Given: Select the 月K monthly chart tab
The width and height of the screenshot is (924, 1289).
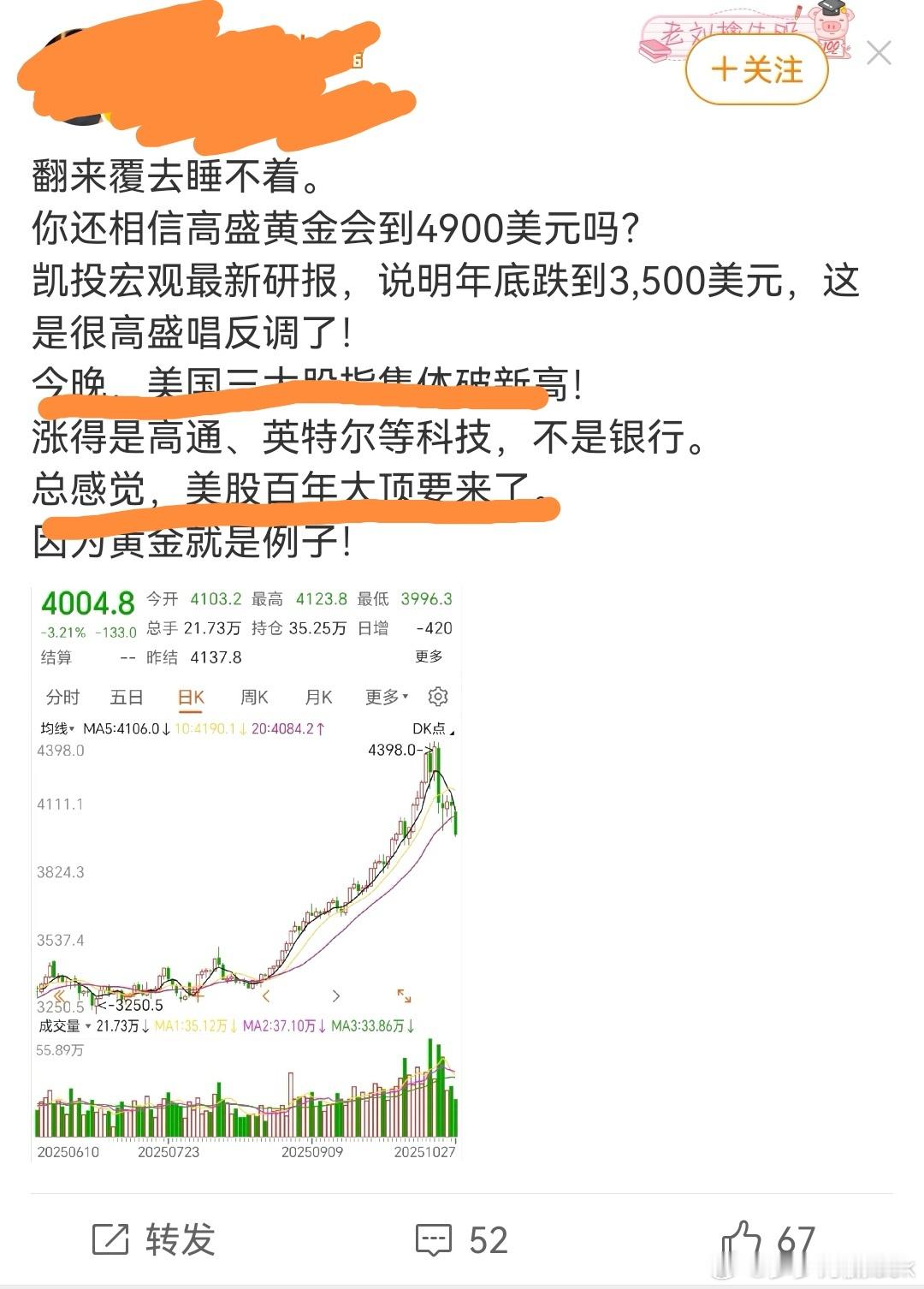Looking at the screenshot, I should point(318,697).
